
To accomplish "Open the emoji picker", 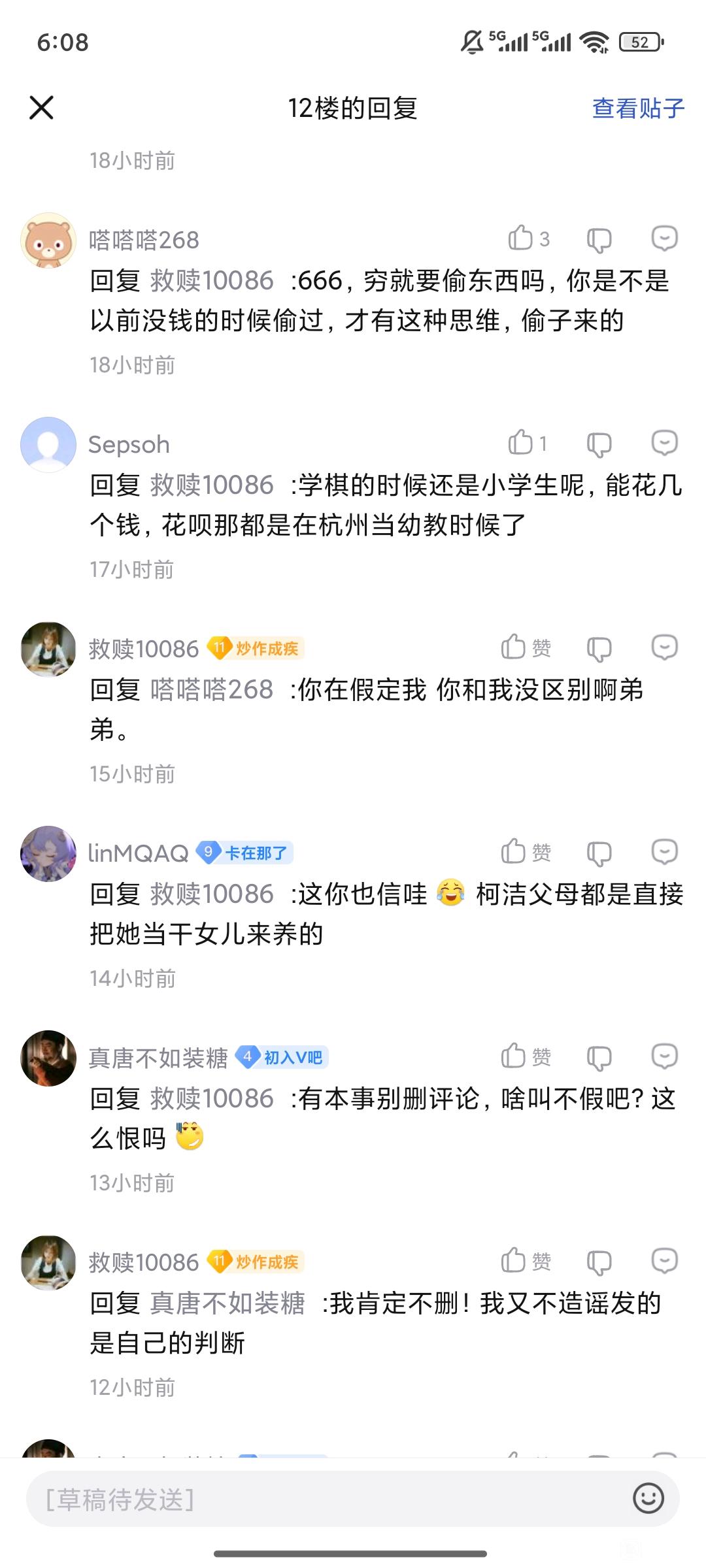I will [648, 1499].
